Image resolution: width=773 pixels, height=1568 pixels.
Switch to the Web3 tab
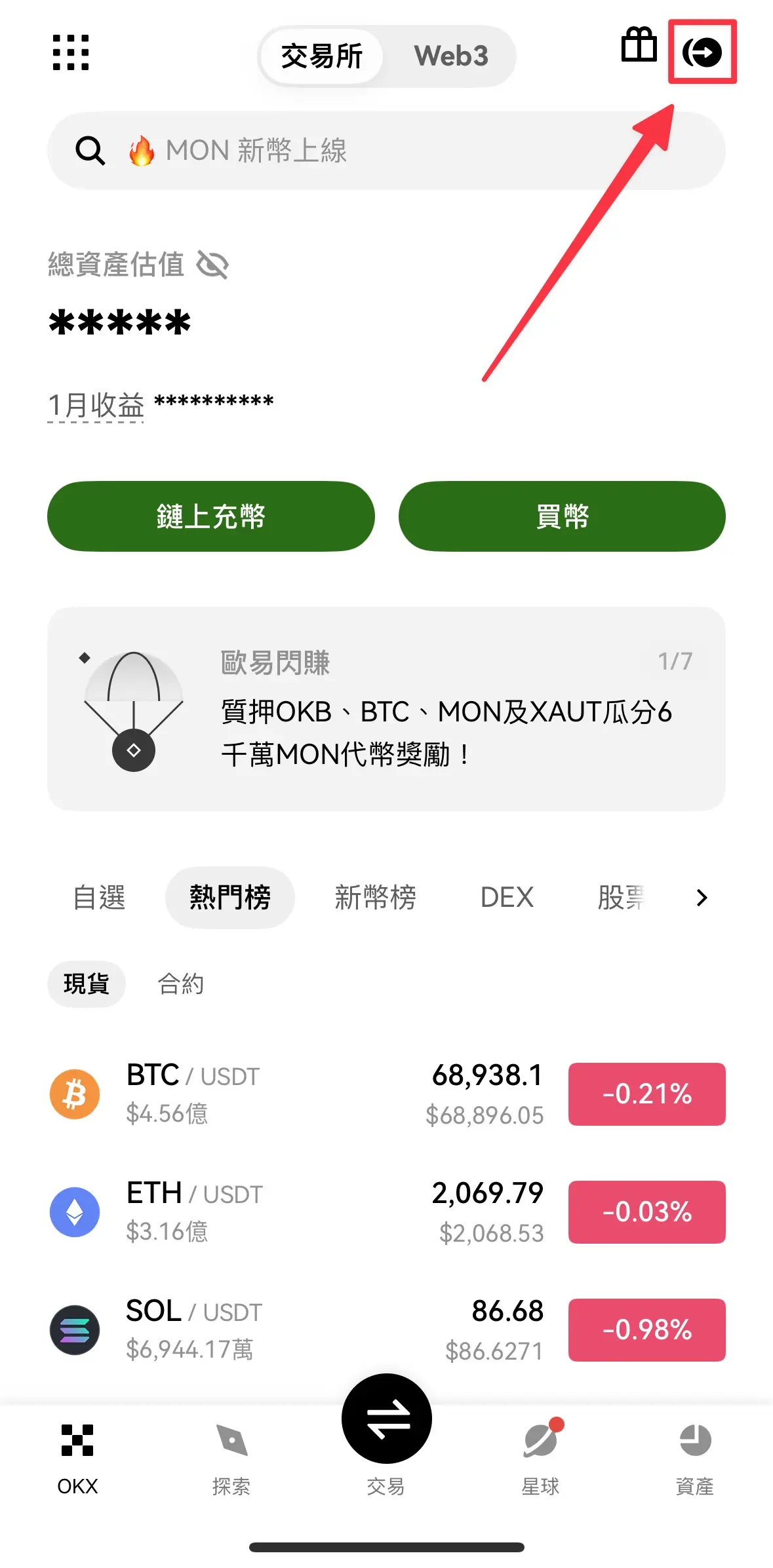coord(451,56)
